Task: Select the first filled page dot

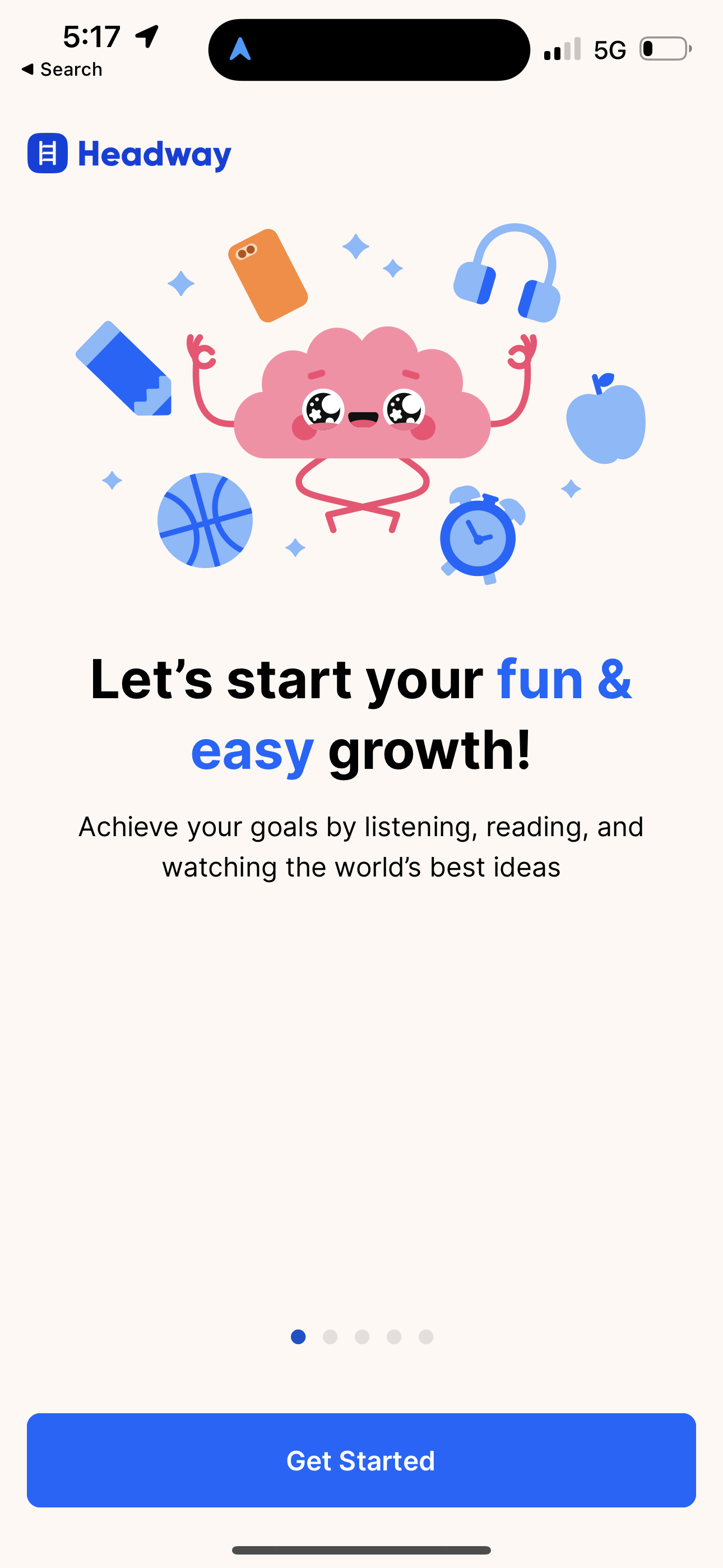Action: coord(298,1338)
